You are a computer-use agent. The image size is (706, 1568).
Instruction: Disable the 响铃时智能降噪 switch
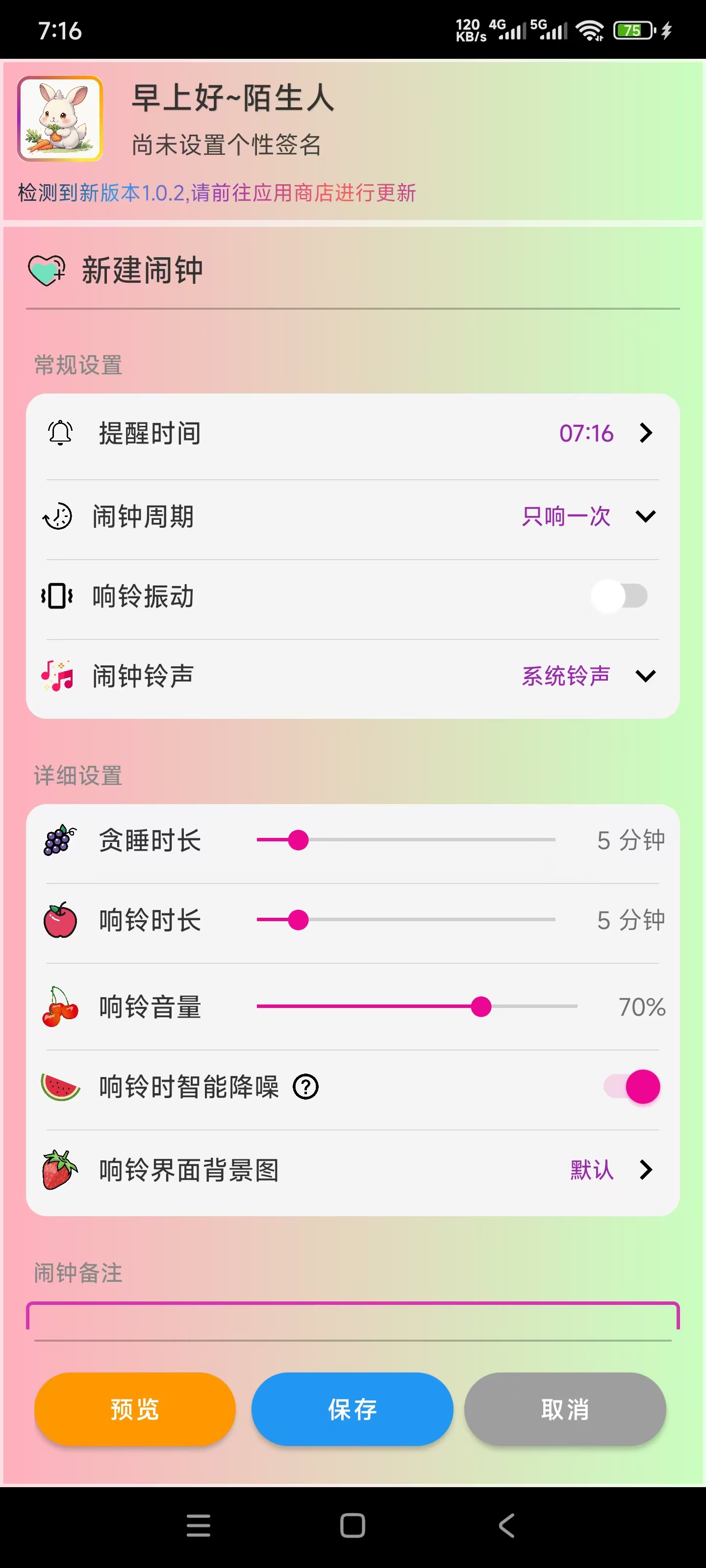[x=630, y=1087]
